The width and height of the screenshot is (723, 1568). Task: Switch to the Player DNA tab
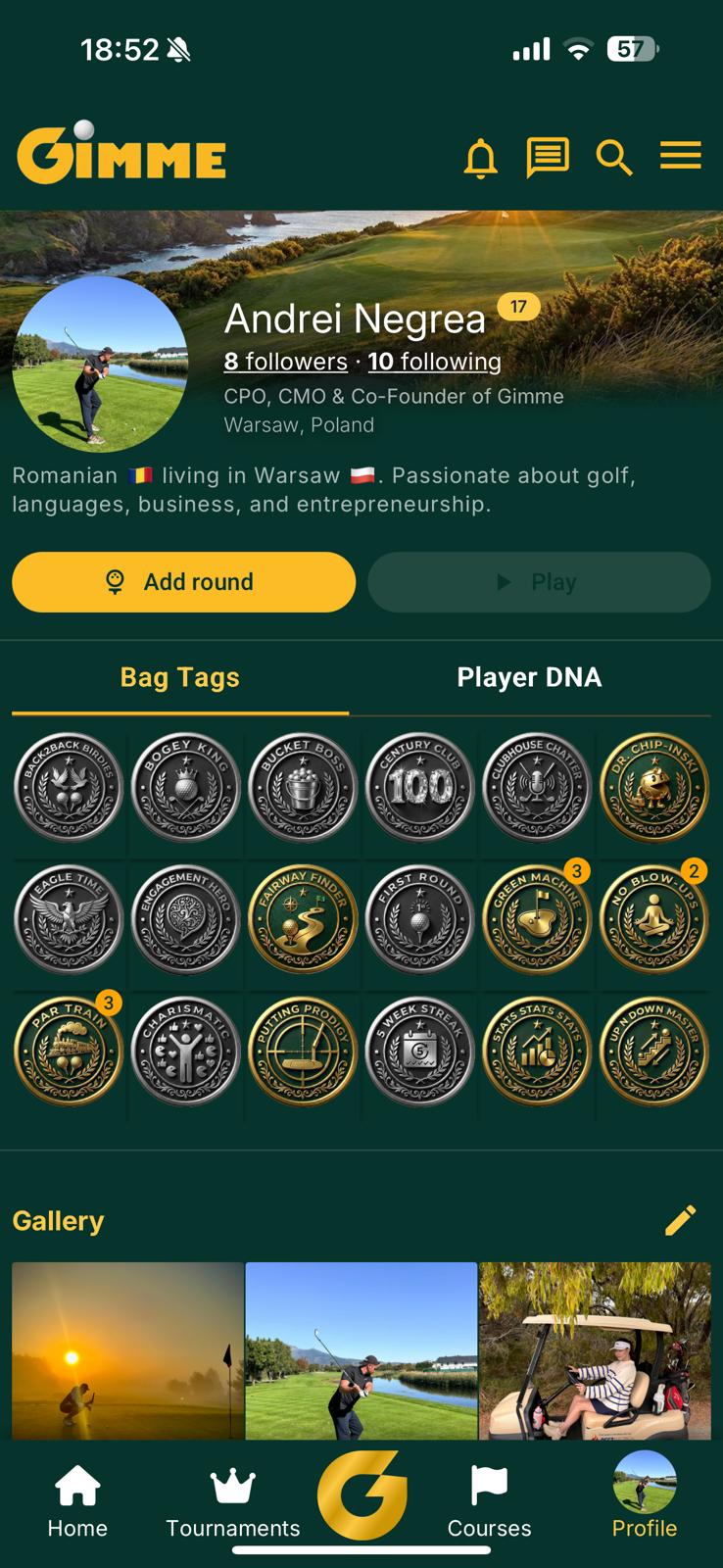point(529,677)
